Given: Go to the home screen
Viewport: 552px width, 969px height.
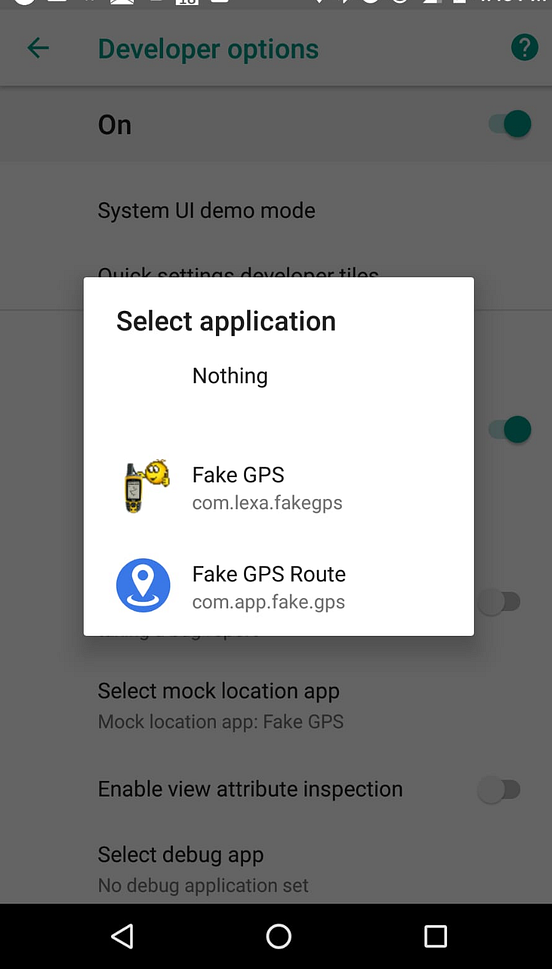Looking at the screenshot, I should 278,936.
